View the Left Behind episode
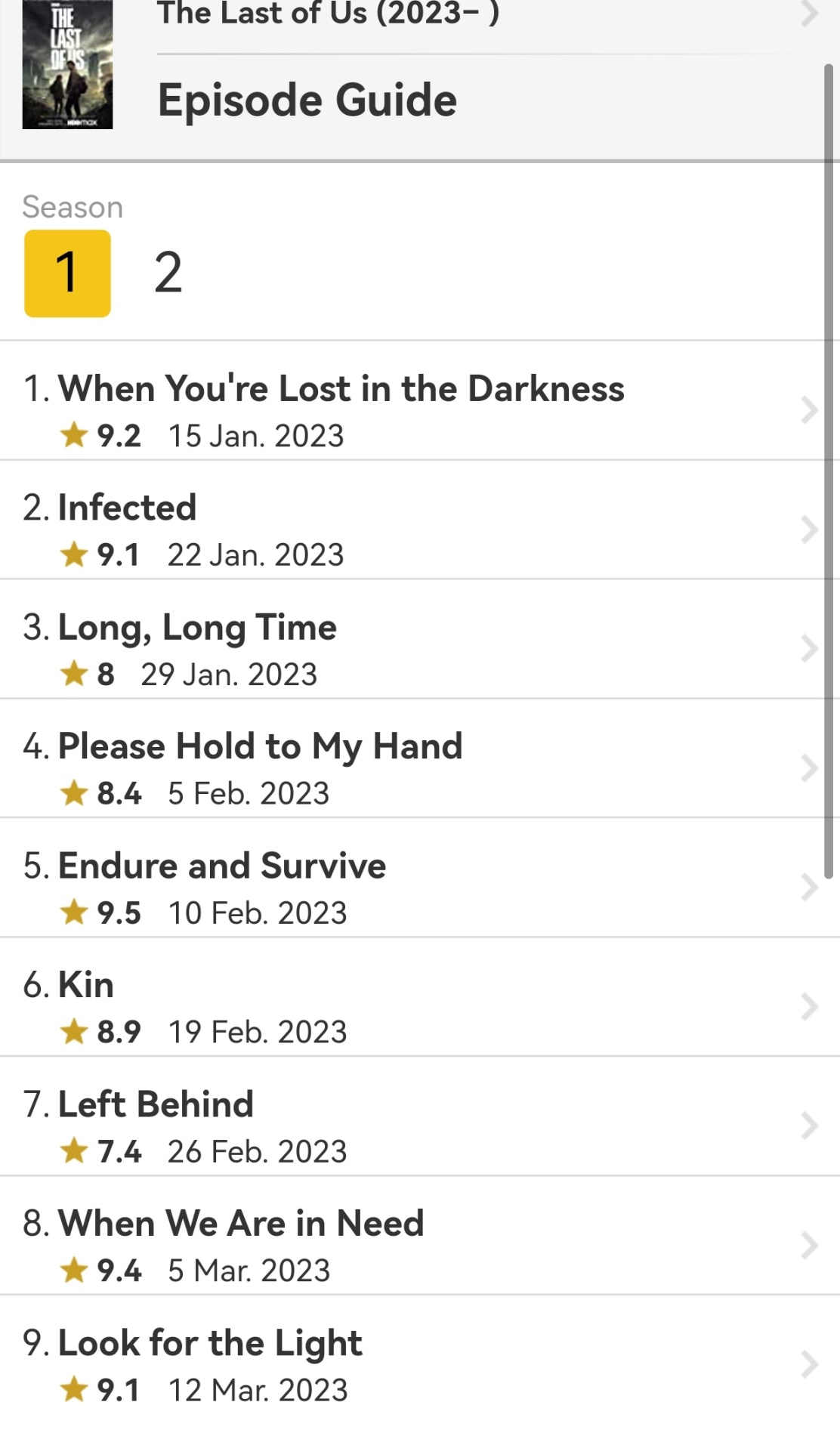840x1439 pixels. (420, 1116)
